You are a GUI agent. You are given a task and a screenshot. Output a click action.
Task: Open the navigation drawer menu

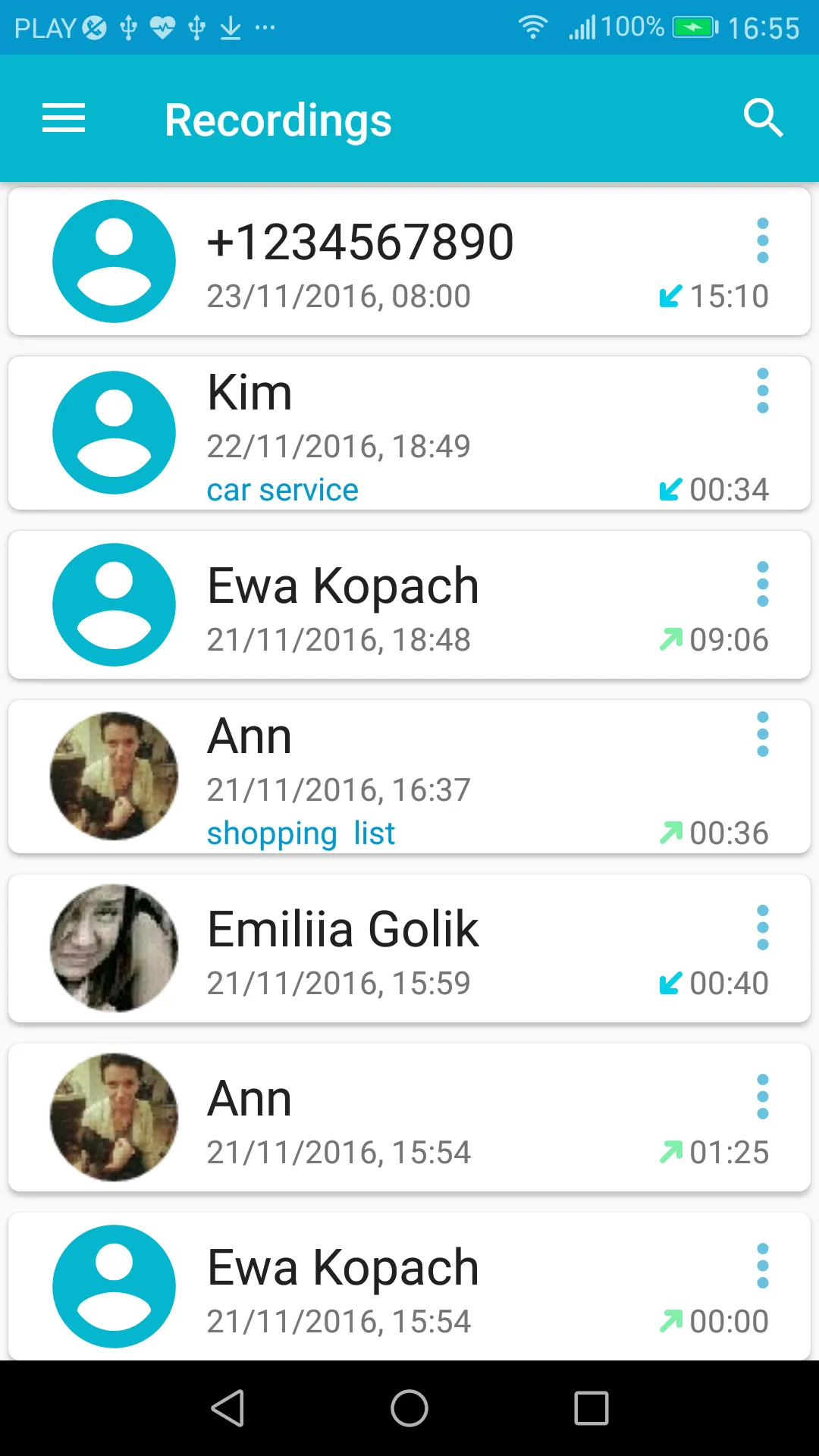pos(63,118)
